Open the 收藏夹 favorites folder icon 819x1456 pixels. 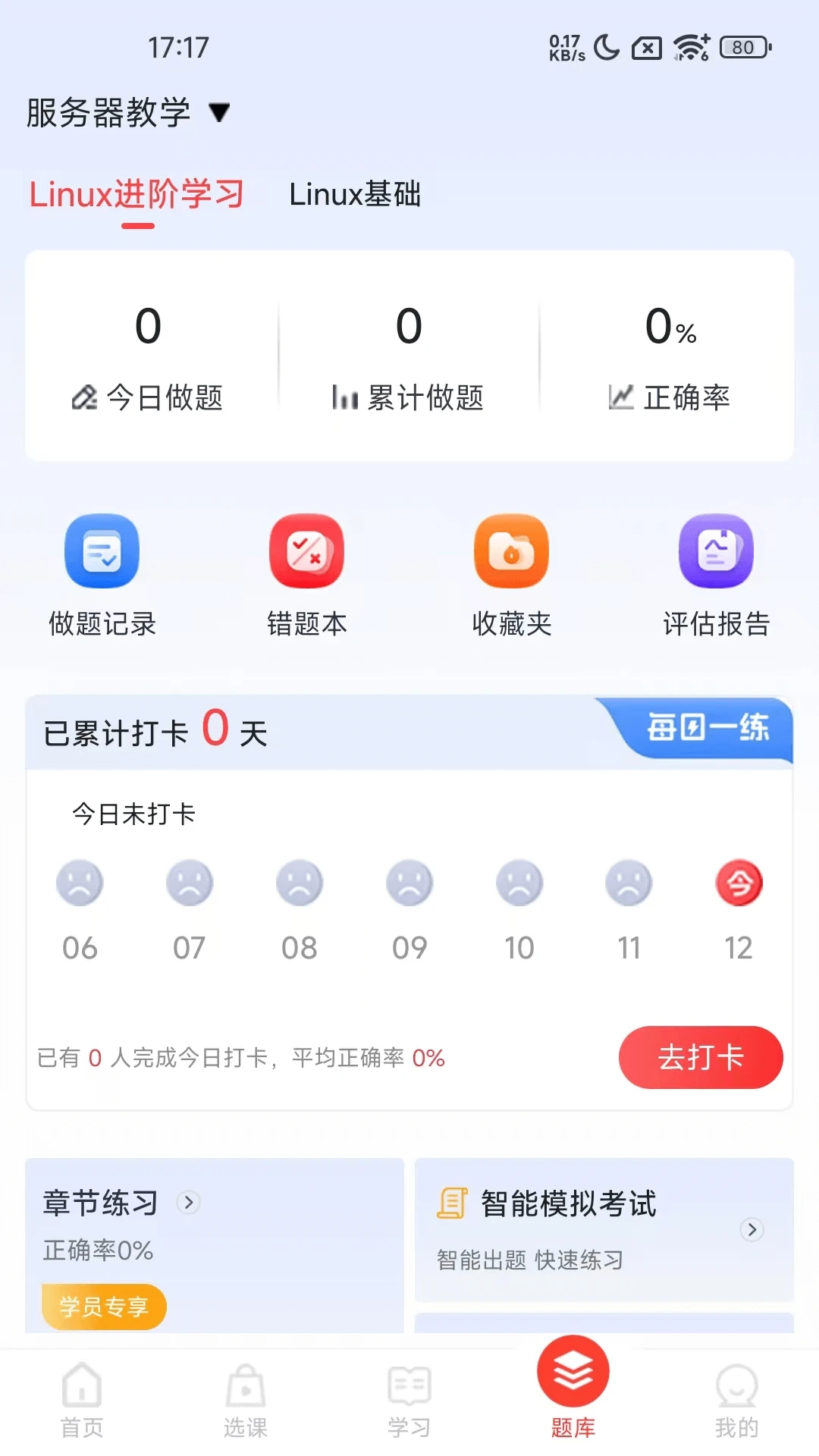(510, 551)
